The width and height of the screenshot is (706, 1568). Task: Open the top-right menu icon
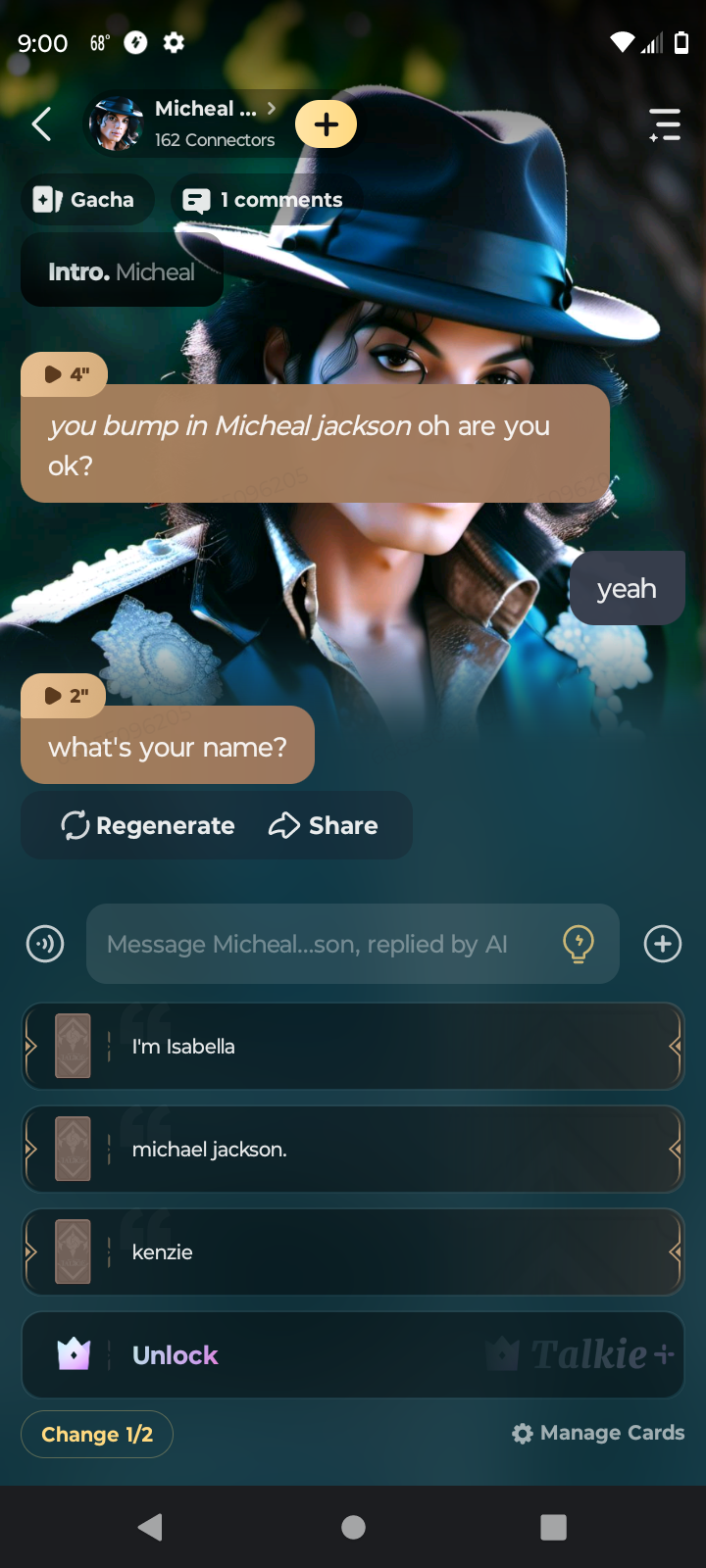pyautogui.click(x=665, y=124)
